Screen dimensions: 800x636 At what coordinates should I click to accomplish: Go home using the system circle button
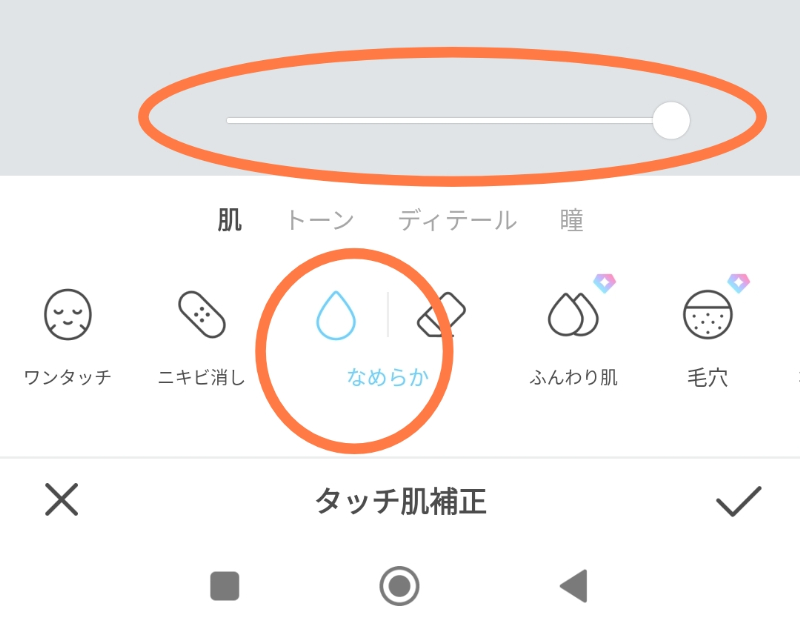tap(399, 586)
